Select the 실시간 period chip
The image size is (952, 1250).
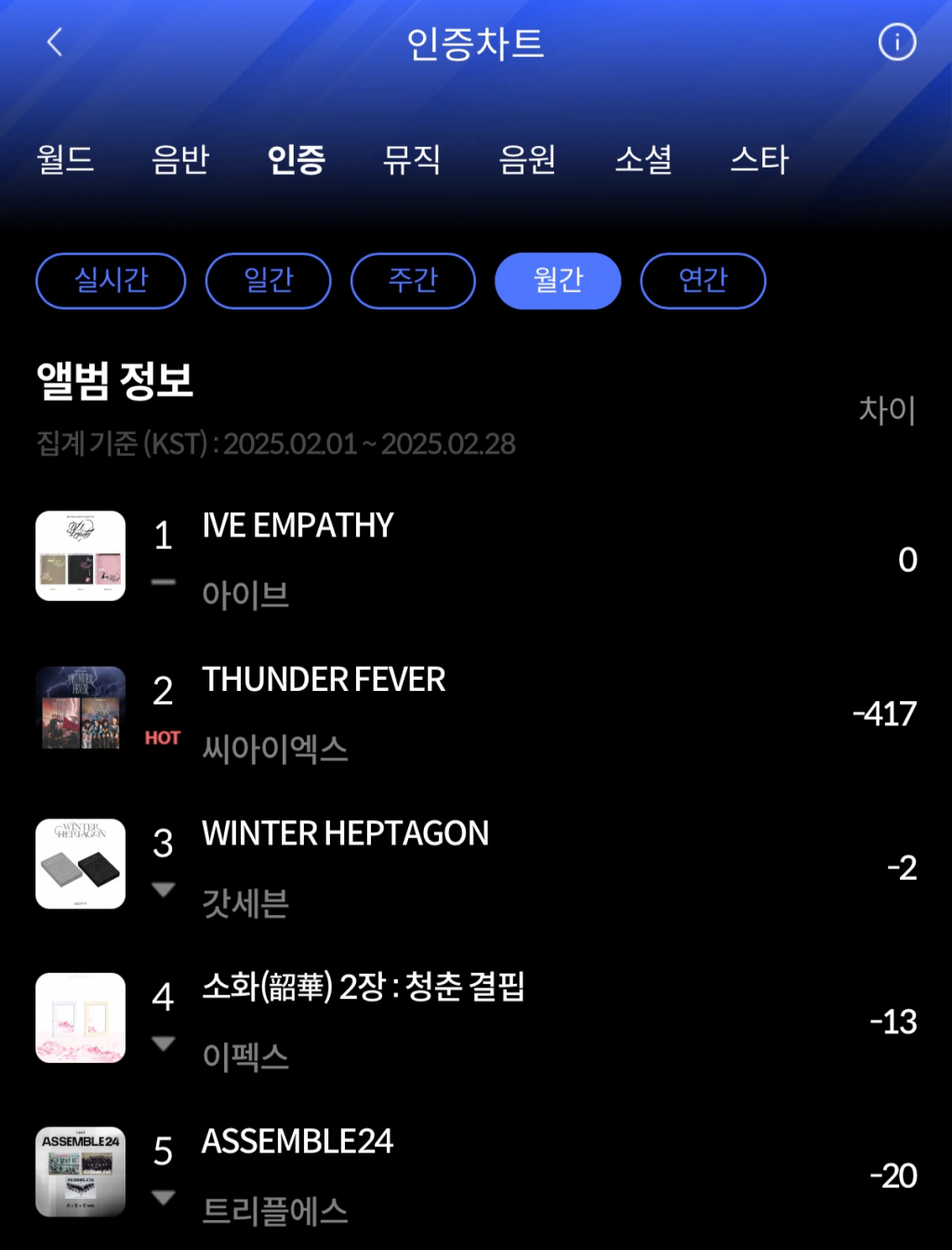(x=111, y=280)
